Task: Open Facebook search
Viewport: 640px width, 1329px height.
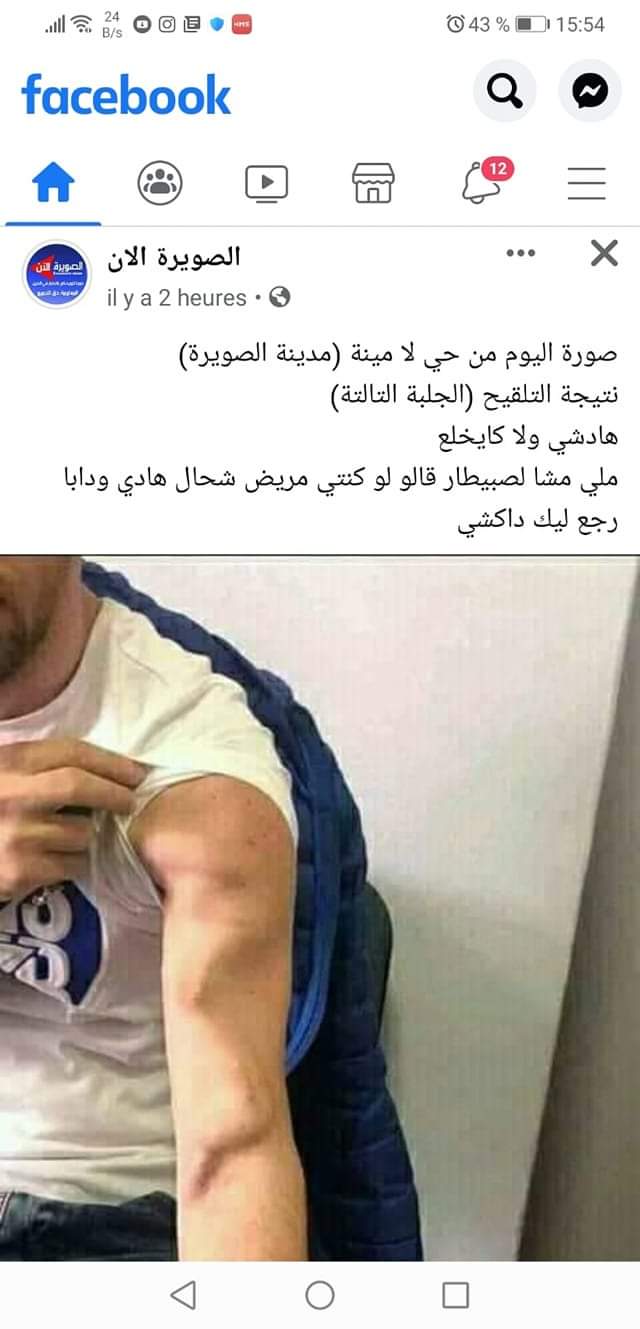Action: [504, 92]
